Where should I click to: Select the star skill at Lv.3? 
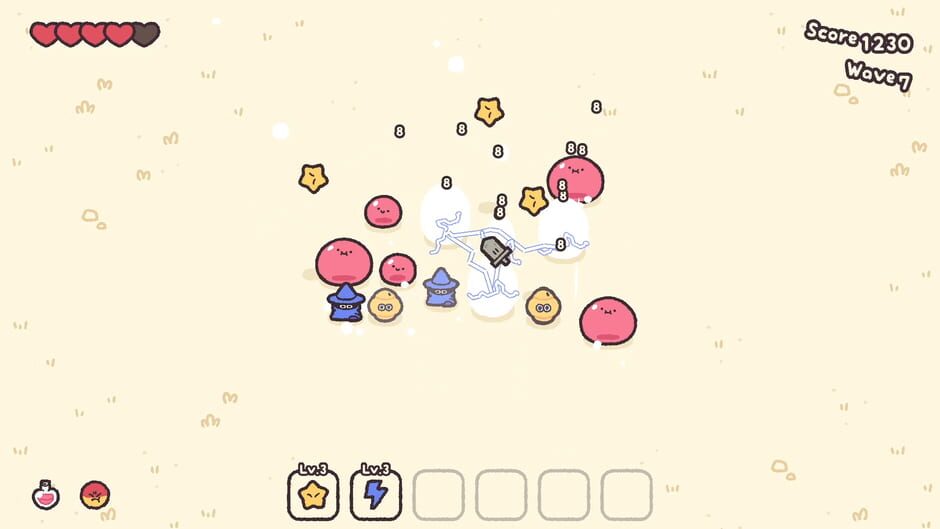[x=313, y=495]
